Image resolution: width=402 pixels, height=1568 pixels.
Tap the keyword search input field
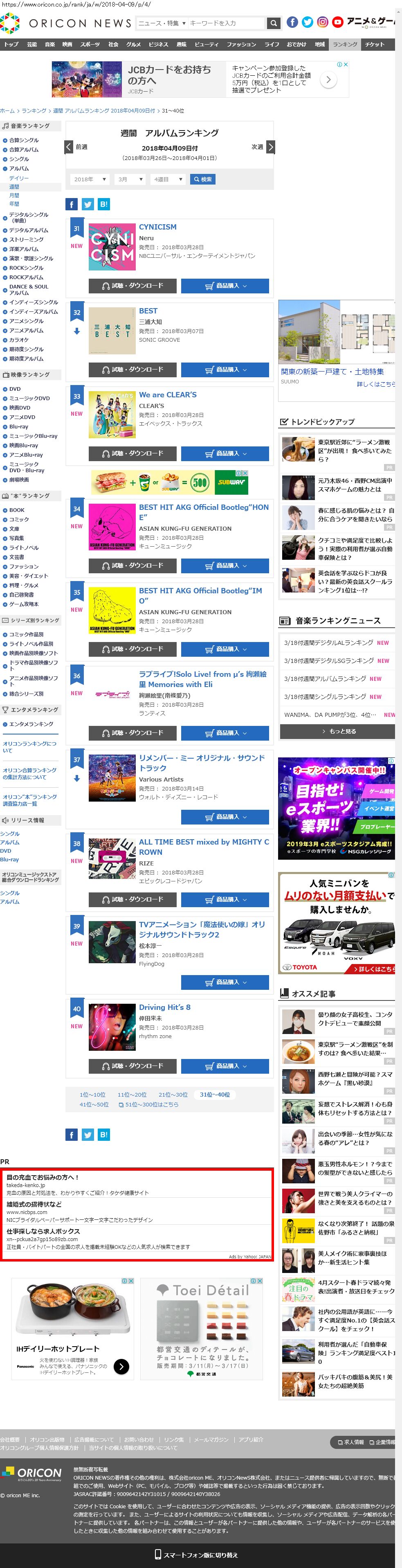click(x=226, y=23)
